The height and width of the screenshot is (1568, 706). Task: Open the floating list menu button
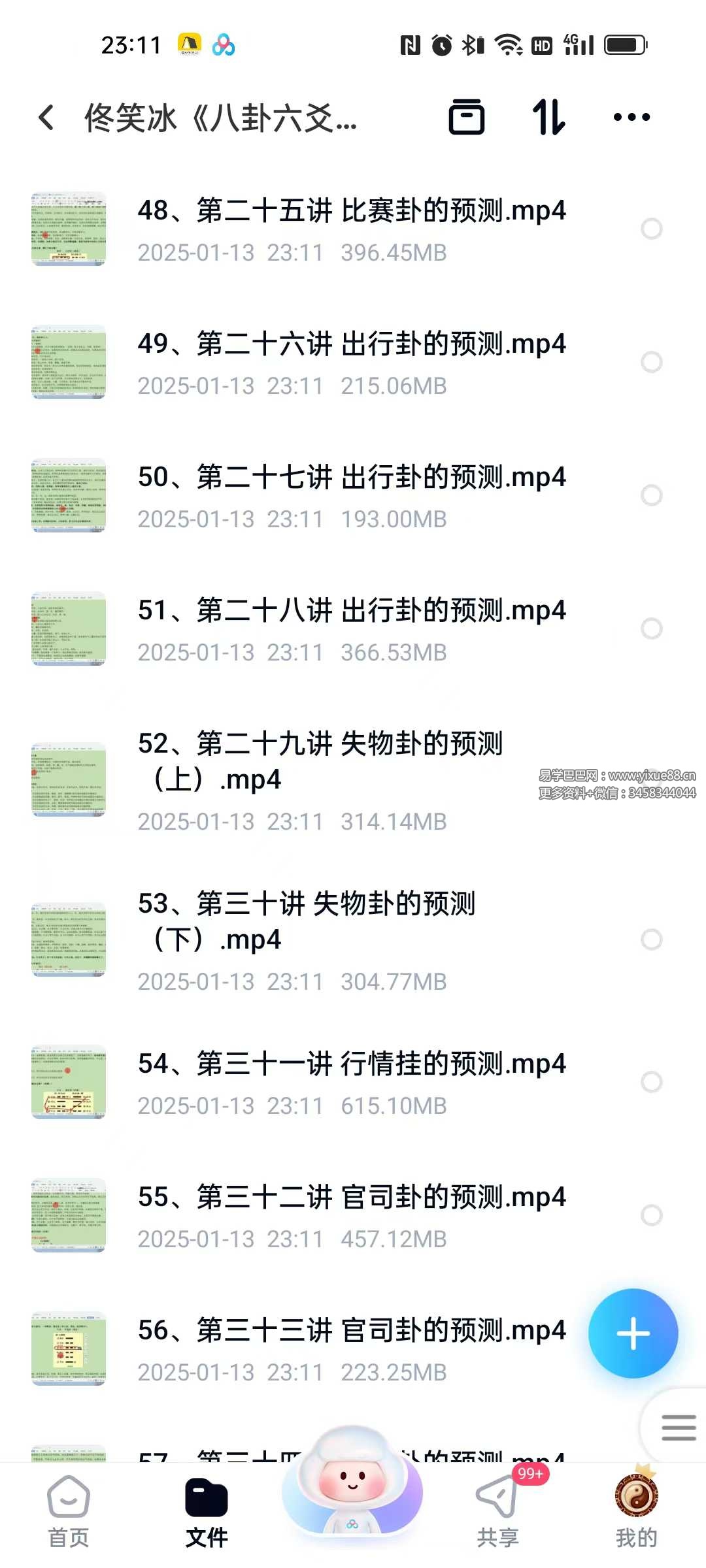point(678,1428)
